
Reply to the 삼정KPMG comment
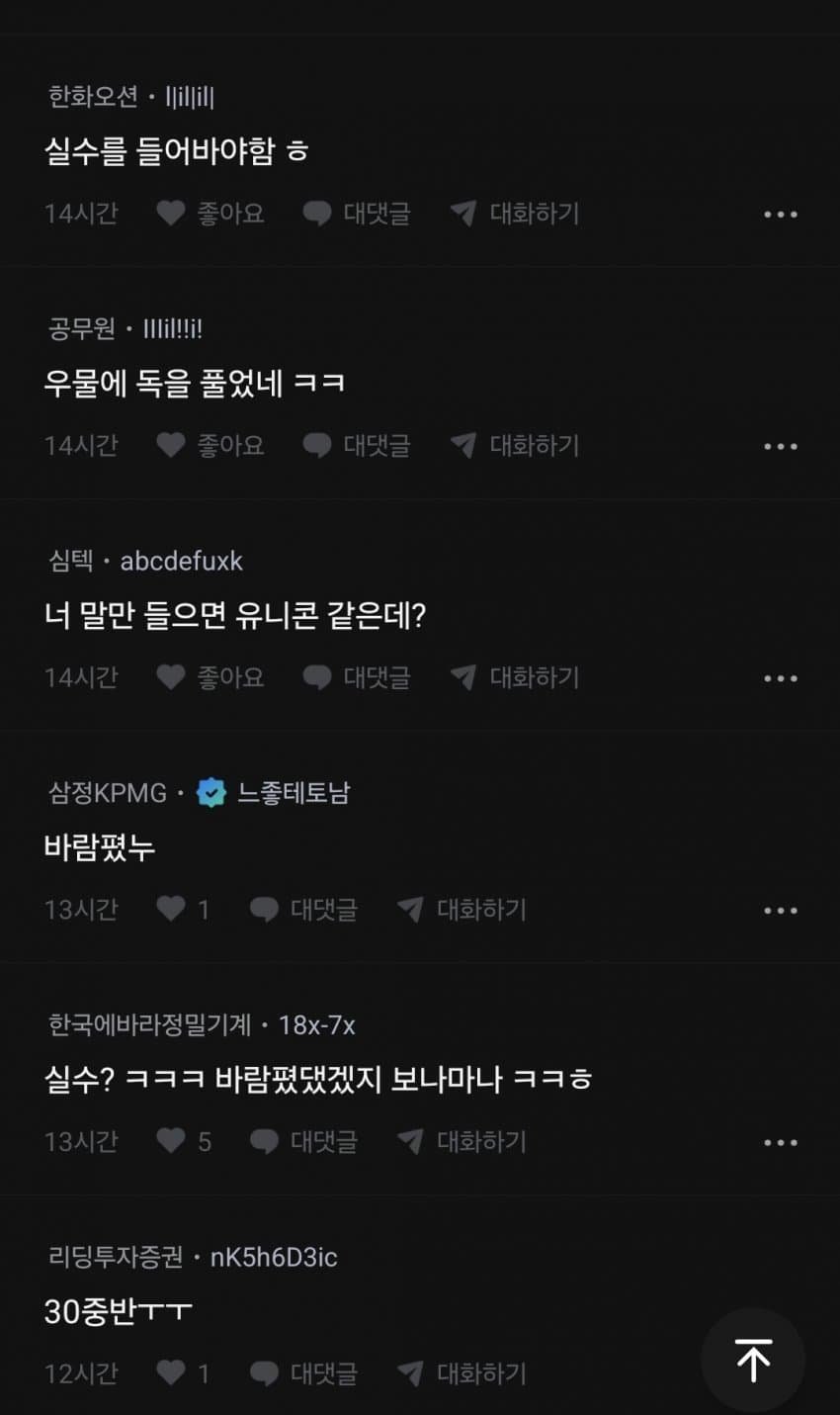click(303, 910)
